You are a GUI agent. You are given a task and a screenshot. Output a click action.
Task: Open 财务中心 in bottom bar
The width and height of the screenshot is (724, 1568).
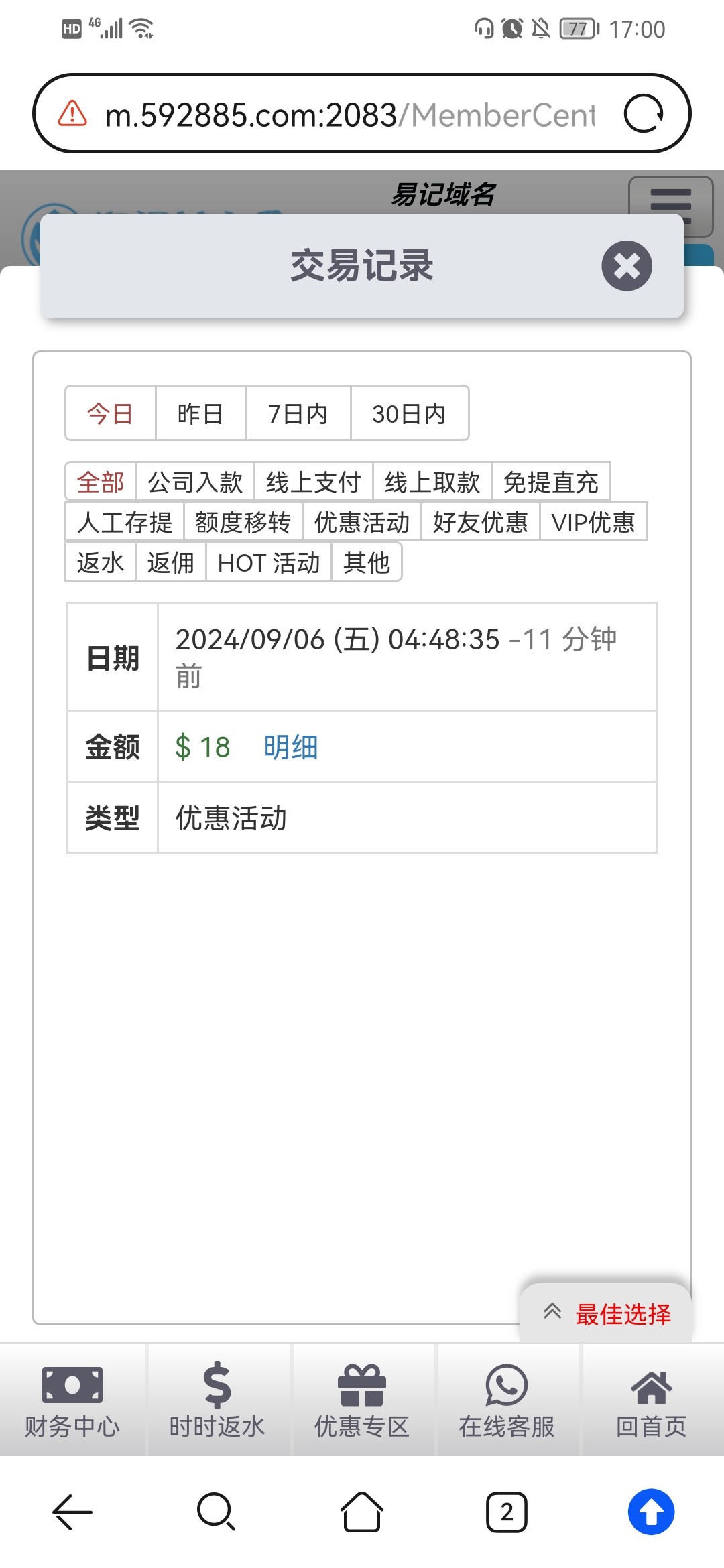tap(72, 1399)
